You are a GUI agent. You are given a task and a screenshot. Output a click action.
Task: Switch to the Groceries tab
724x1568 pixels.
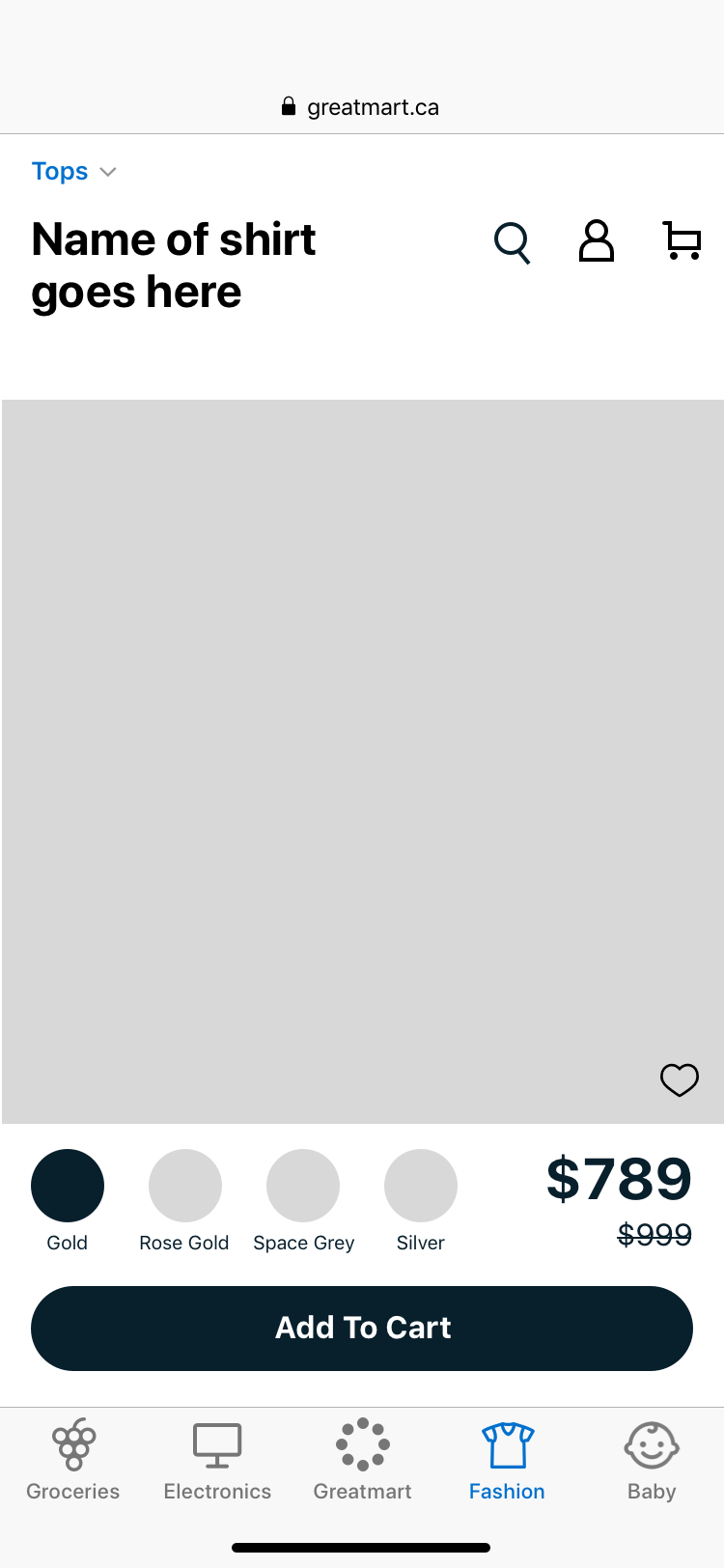tap(73, 1460)
